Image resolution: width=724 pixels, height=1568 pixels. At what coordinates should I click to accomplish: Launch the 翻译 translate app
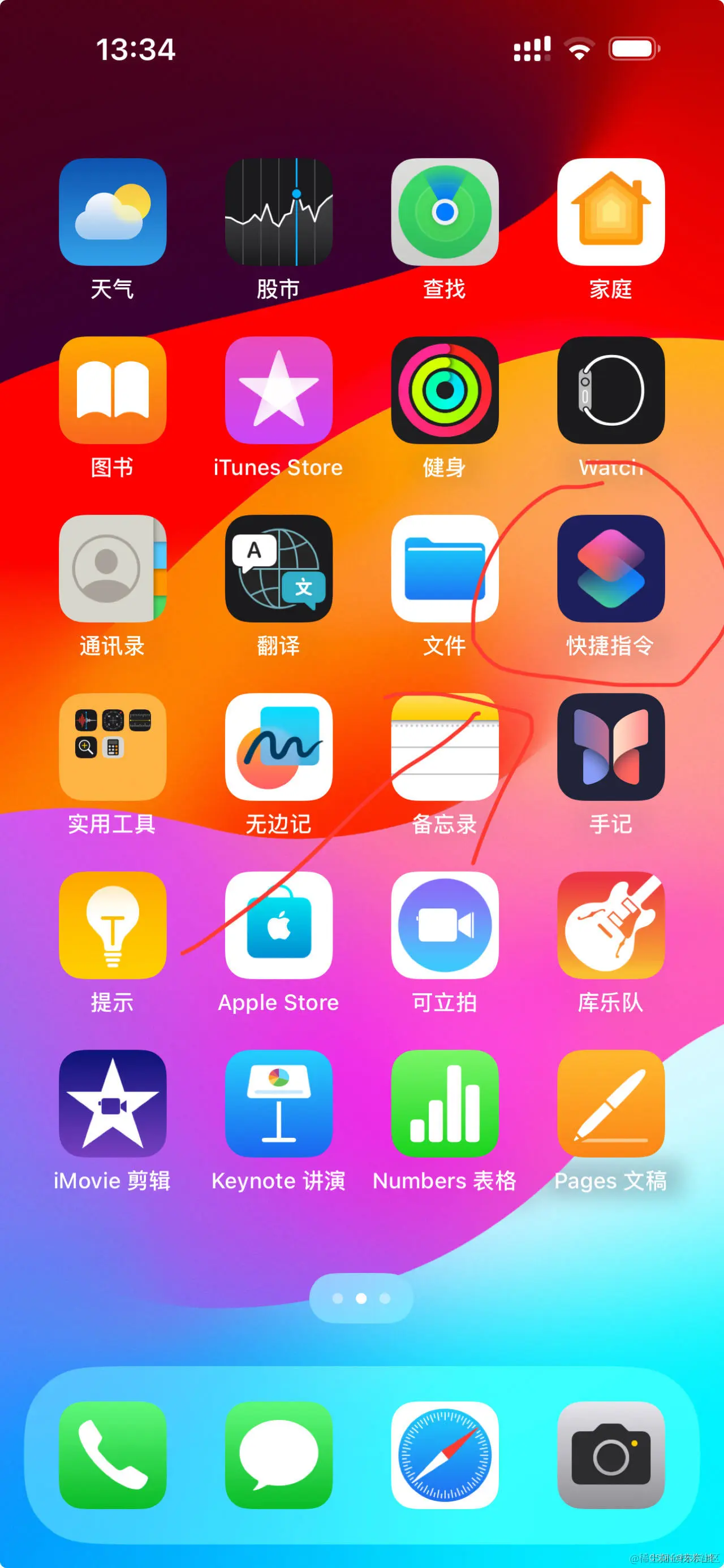278,569
